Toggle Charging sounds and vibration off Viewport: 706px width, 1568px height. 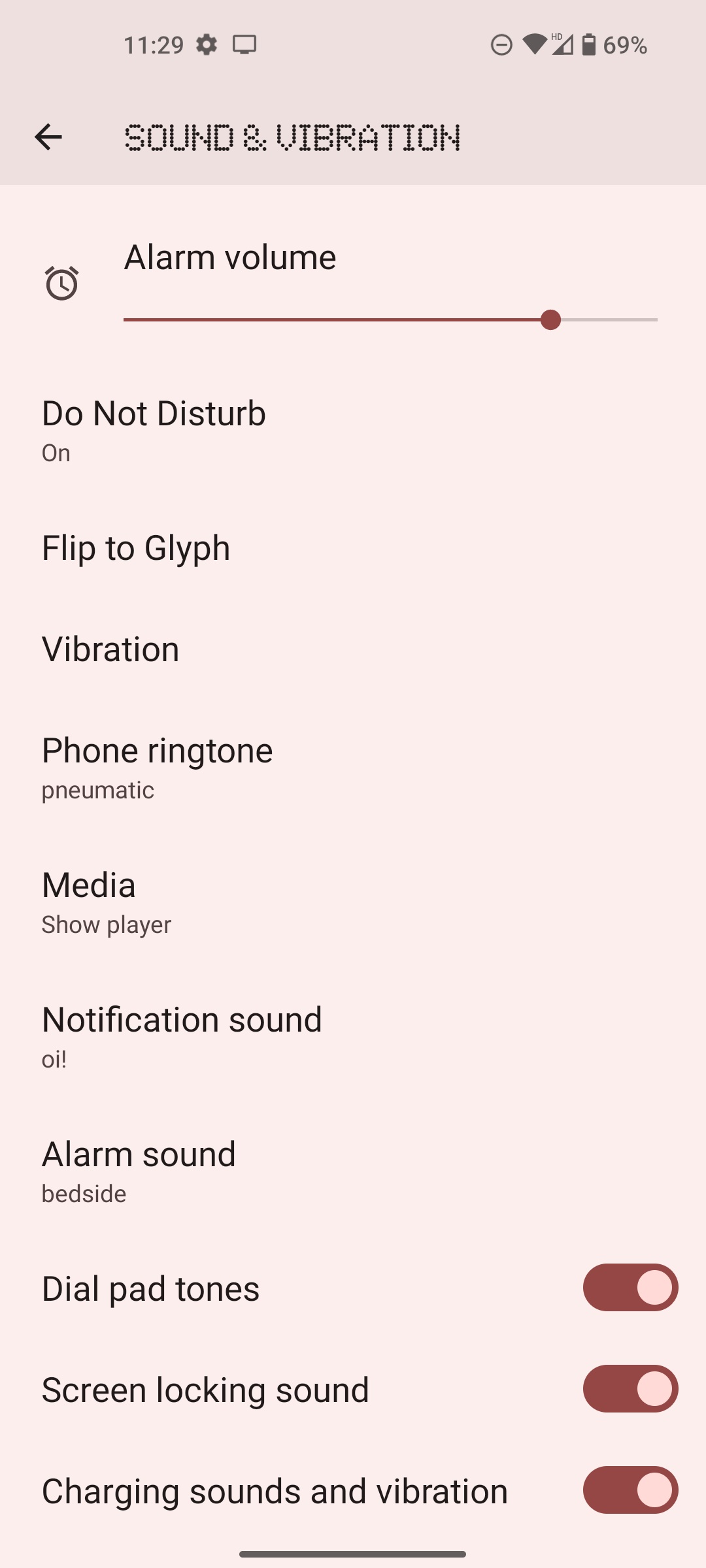click(x=630, y=1490)
